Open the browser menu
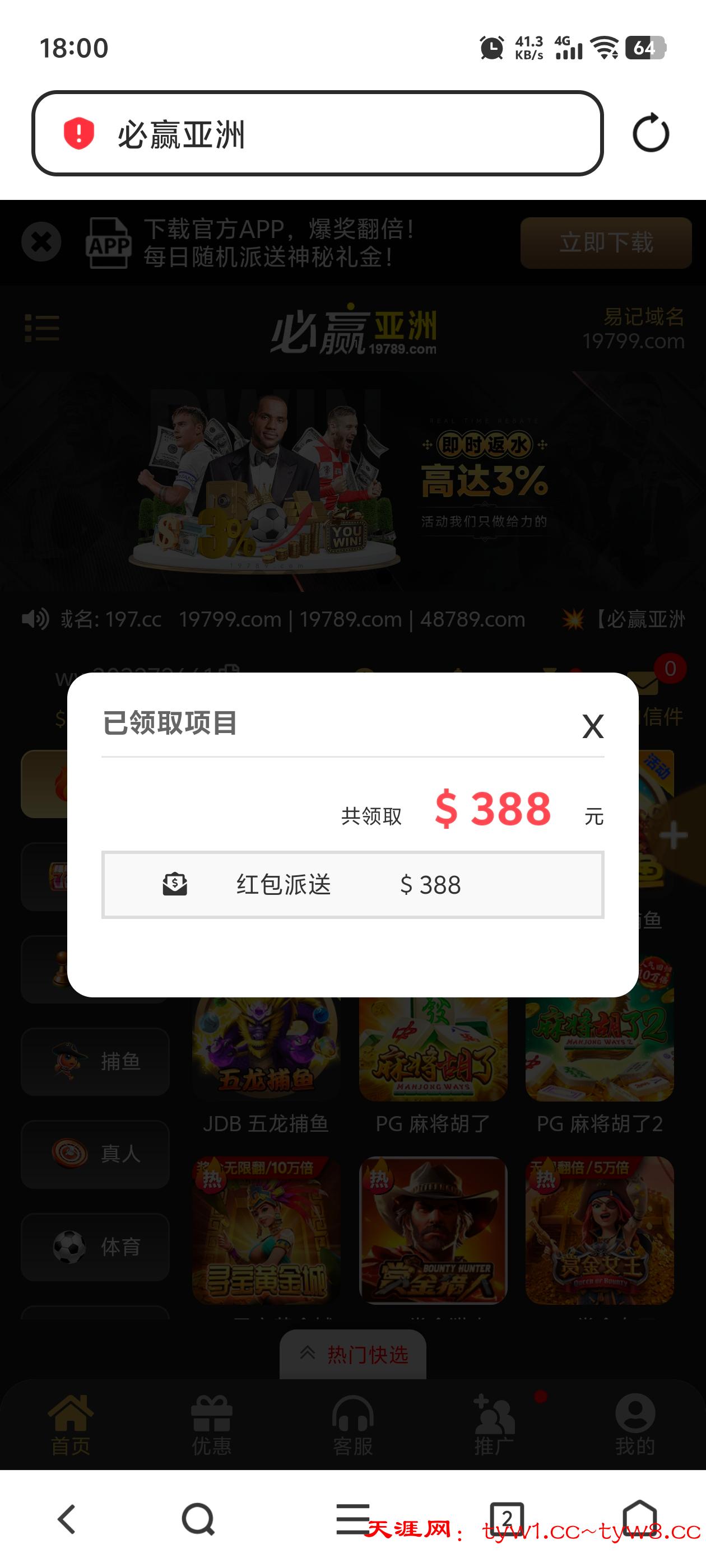The image size is (706, 1568). (352, 1518)
